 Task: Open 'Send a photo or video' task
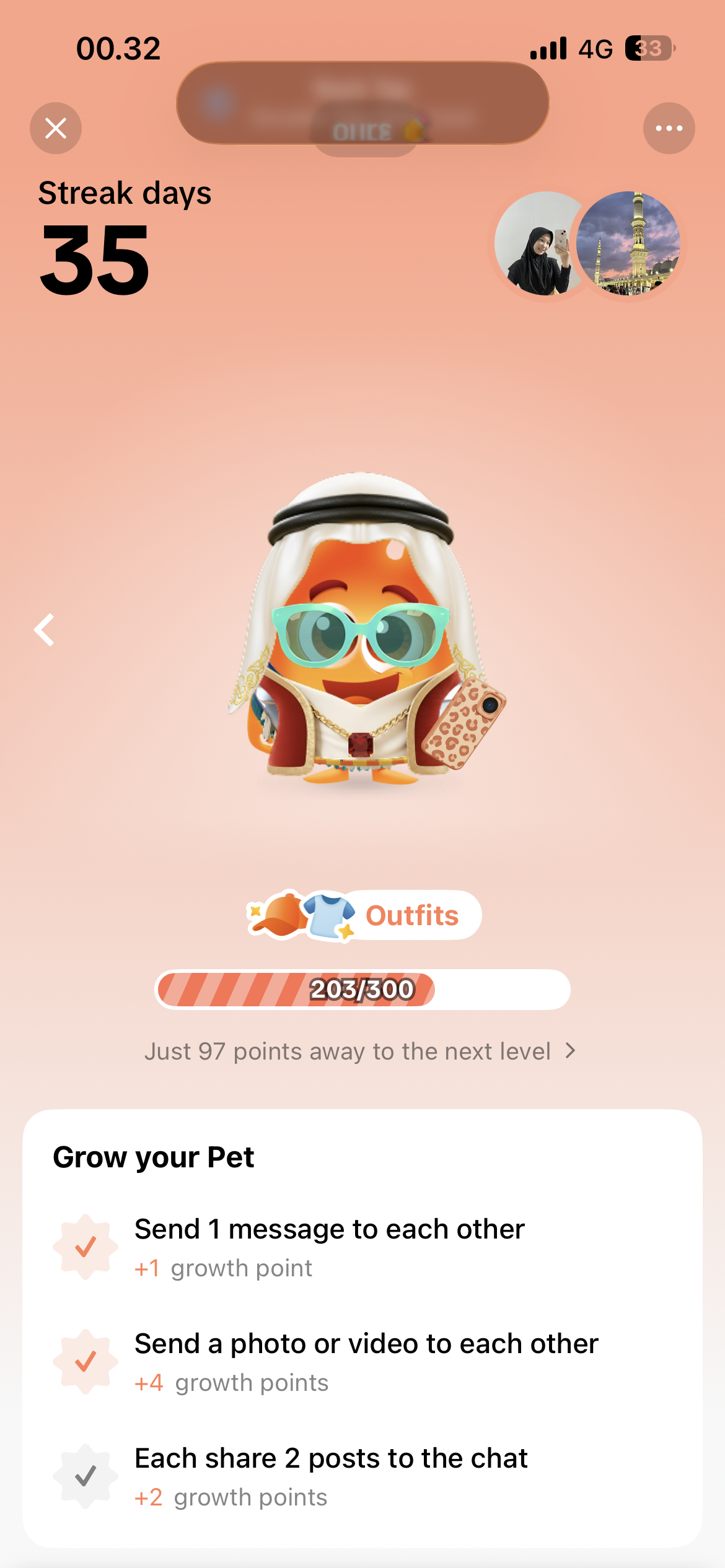coord(366,1361)
